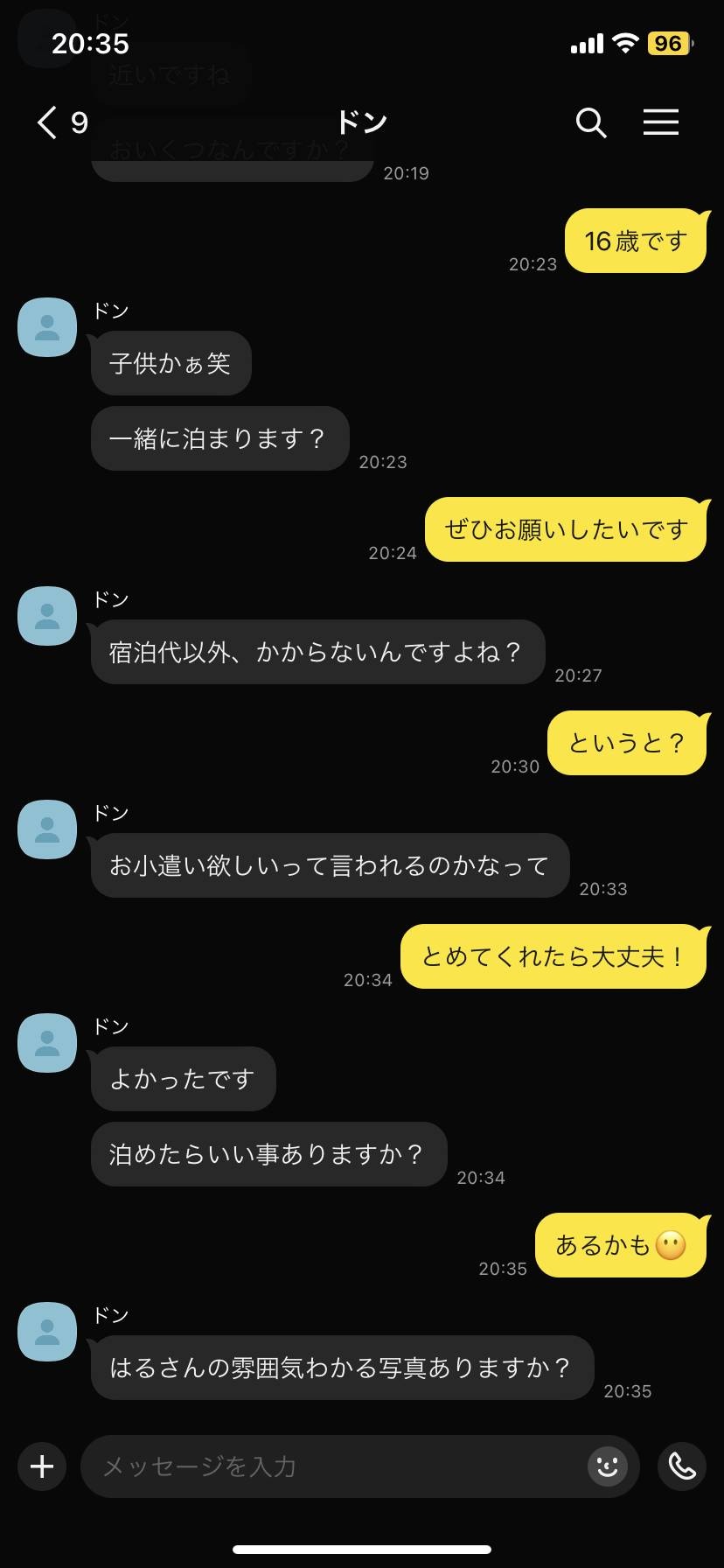Open ドン's avatar beside the 20:35 message
Viewport: 724px width, 1568px height.
pyautogui.click(x=47, y=1332)
